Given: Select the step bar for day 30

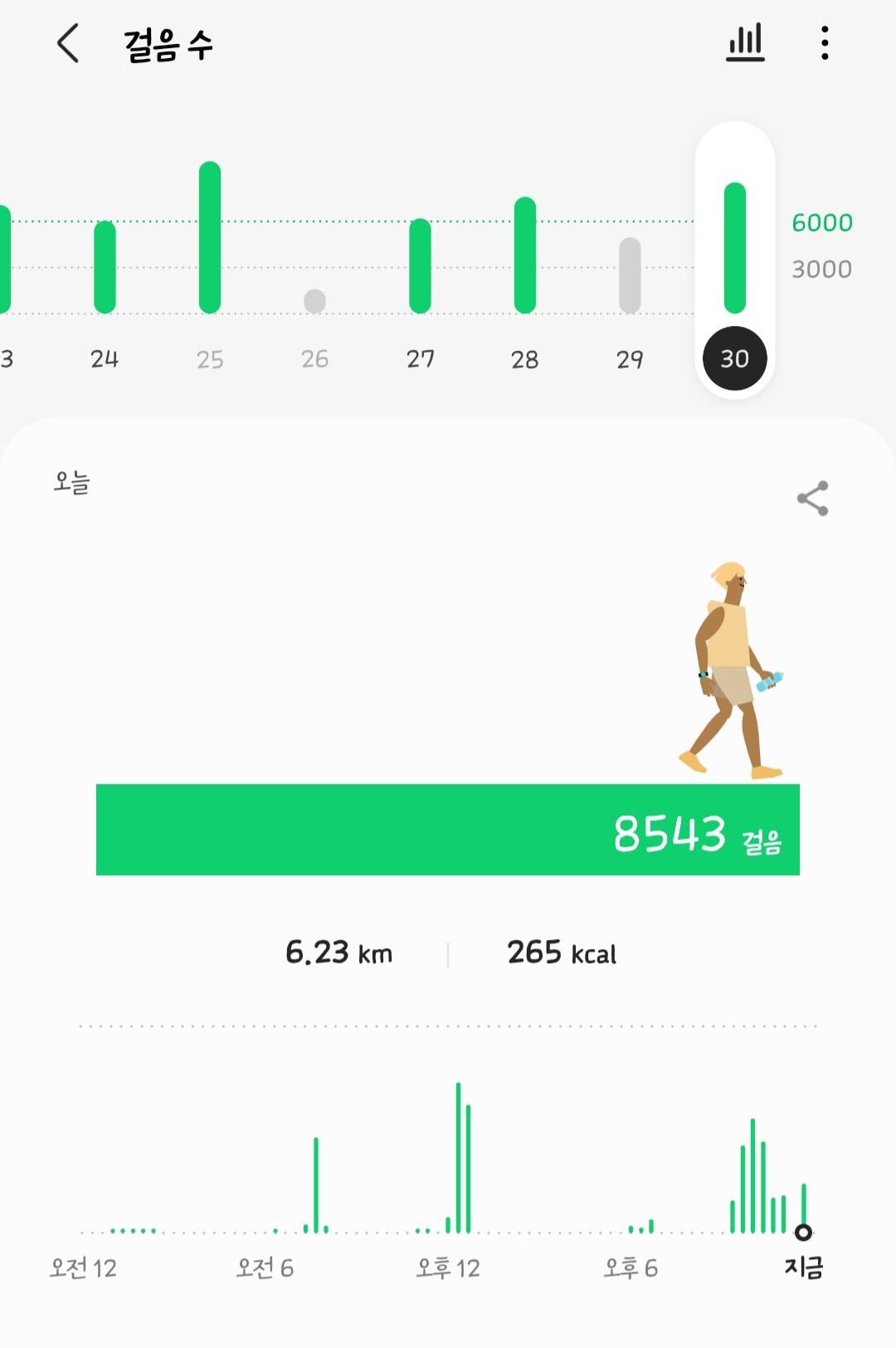Looking at the screenshot, I should tap(735, 248).
